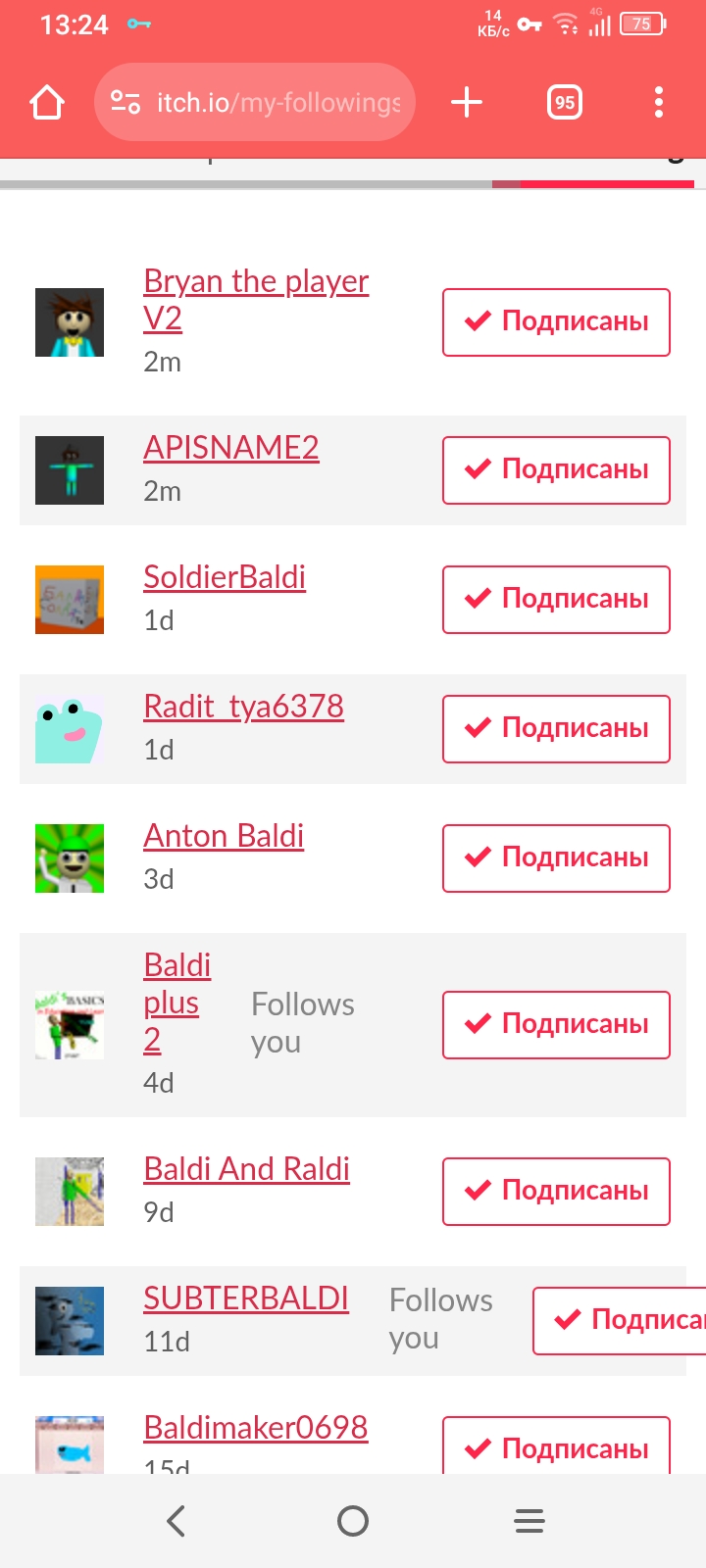Screen dimensions: 706x1568
Task: Open Bryan the player V2 profile link
Action: pos(255,282)
